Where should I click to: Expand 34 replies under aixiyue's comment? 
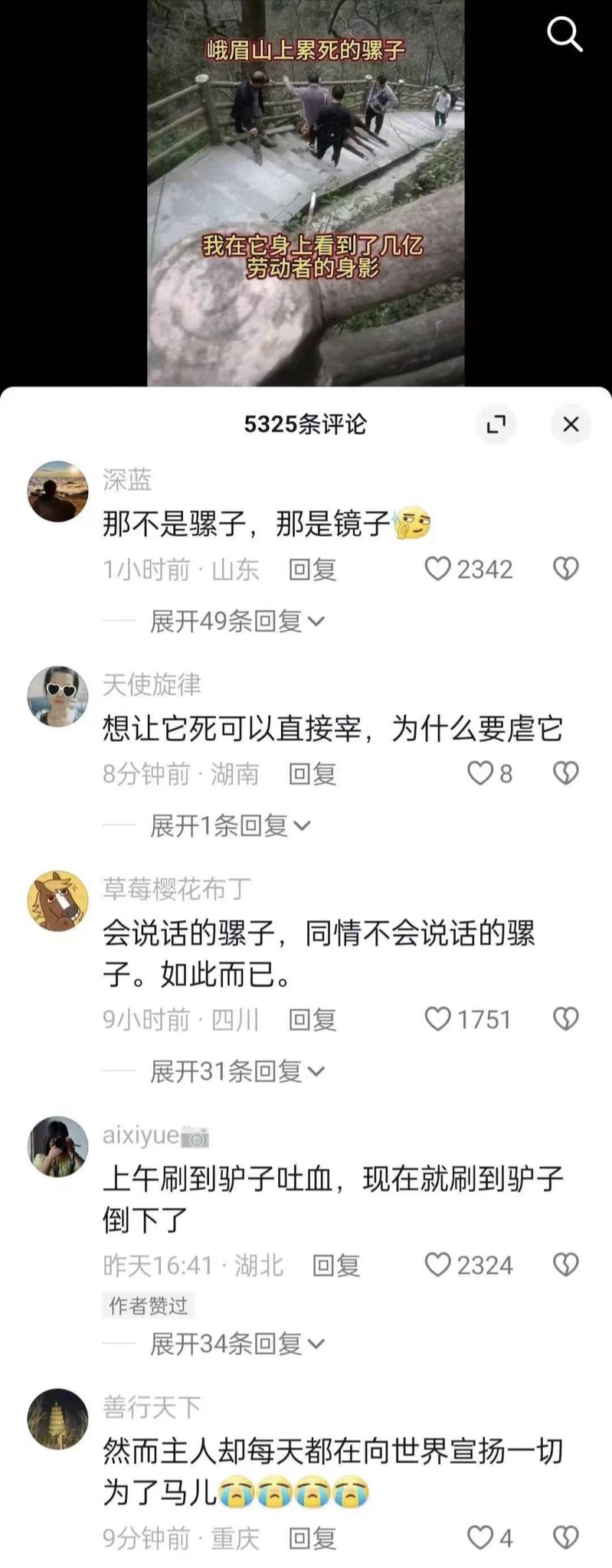tap(237, 1343)
